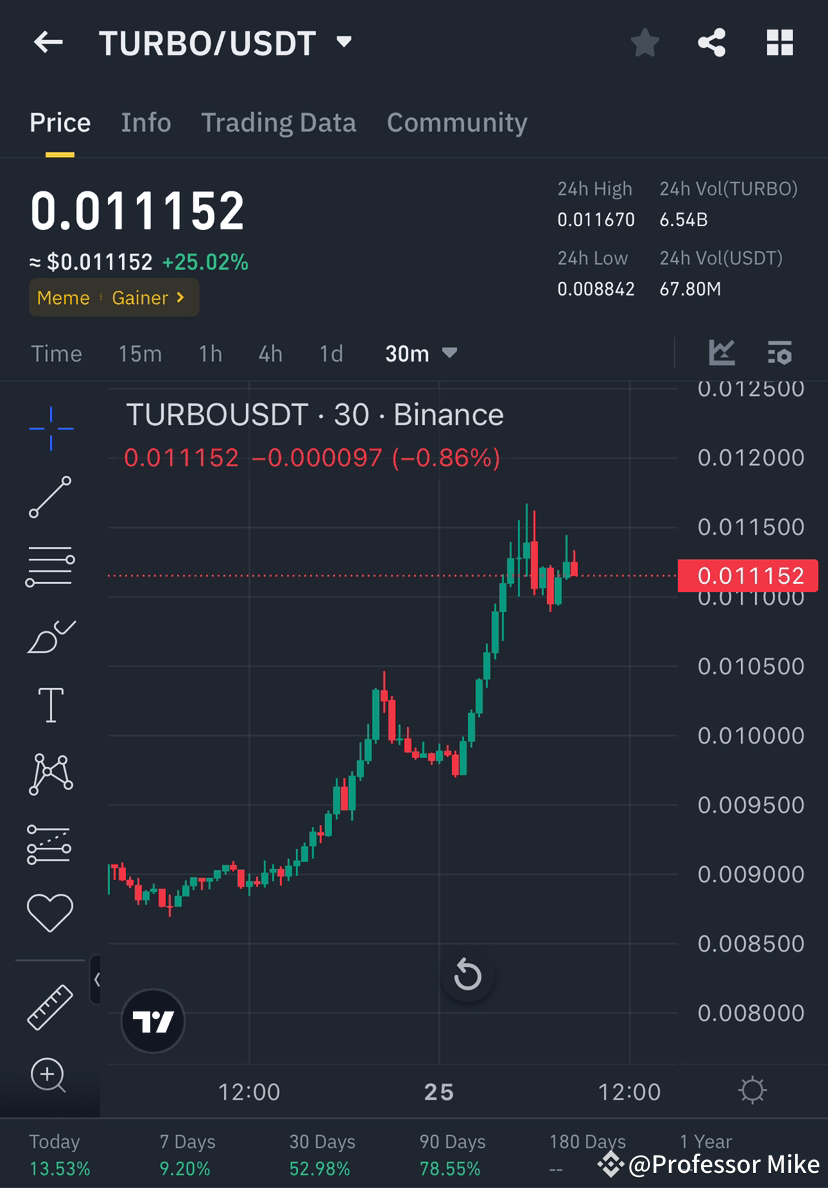Tap the chart refresh reset button
828x1188 pixels.
click(x=468, y=976)
